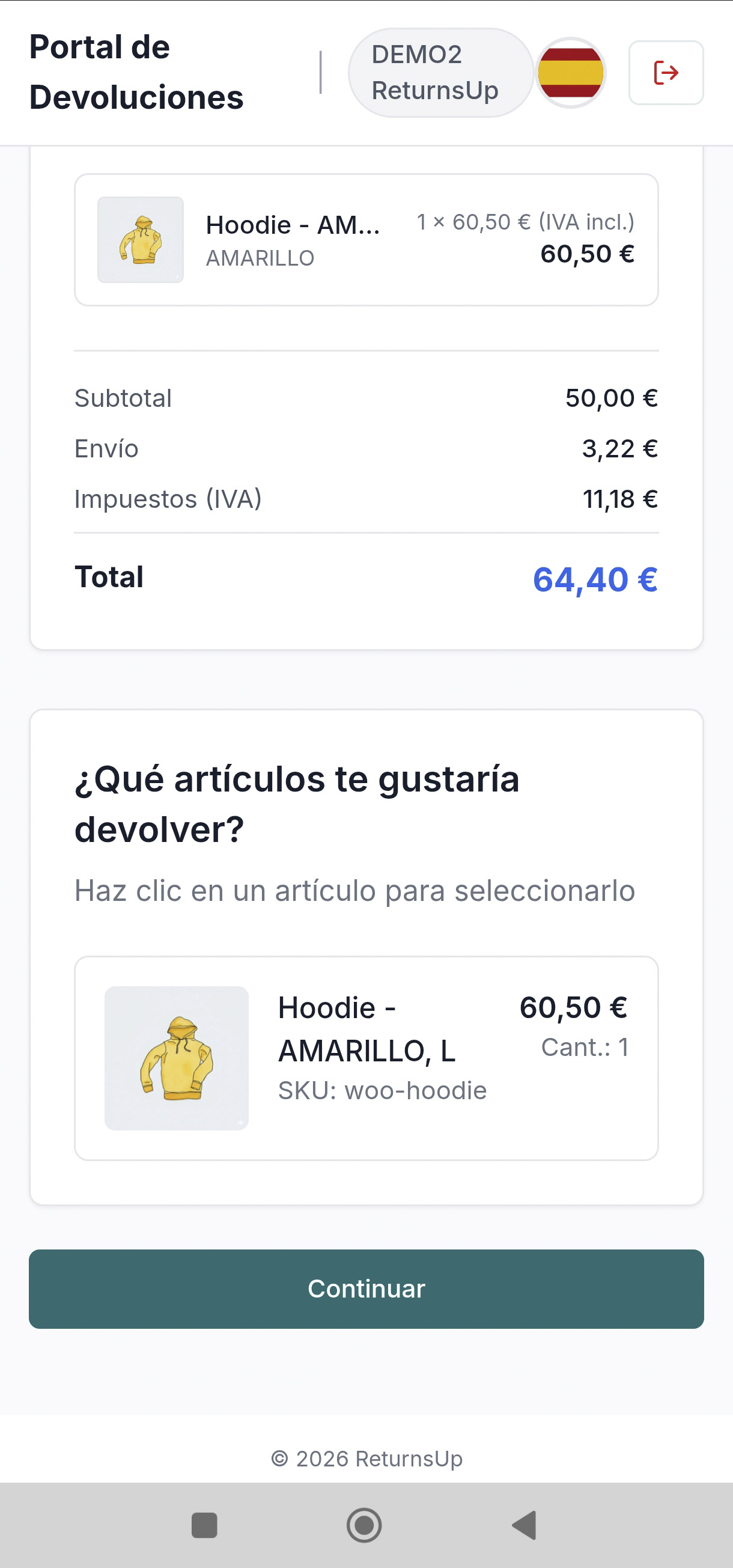Click the red logout icon
This screenshot has height=1568, width=733.
tap(666, 73)
